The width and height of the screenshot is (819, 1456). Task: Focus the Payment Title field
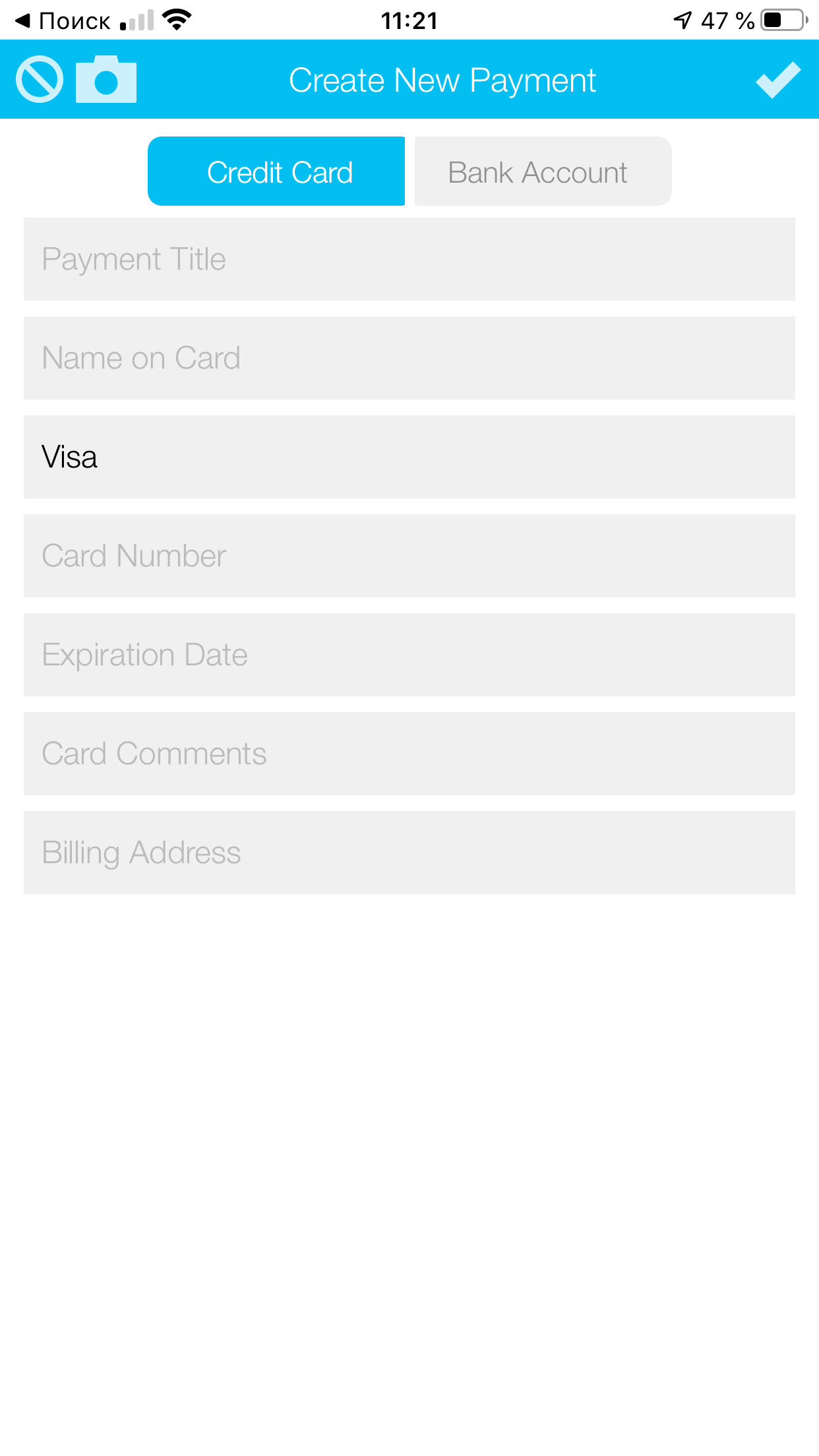click(x=409, y=259)
